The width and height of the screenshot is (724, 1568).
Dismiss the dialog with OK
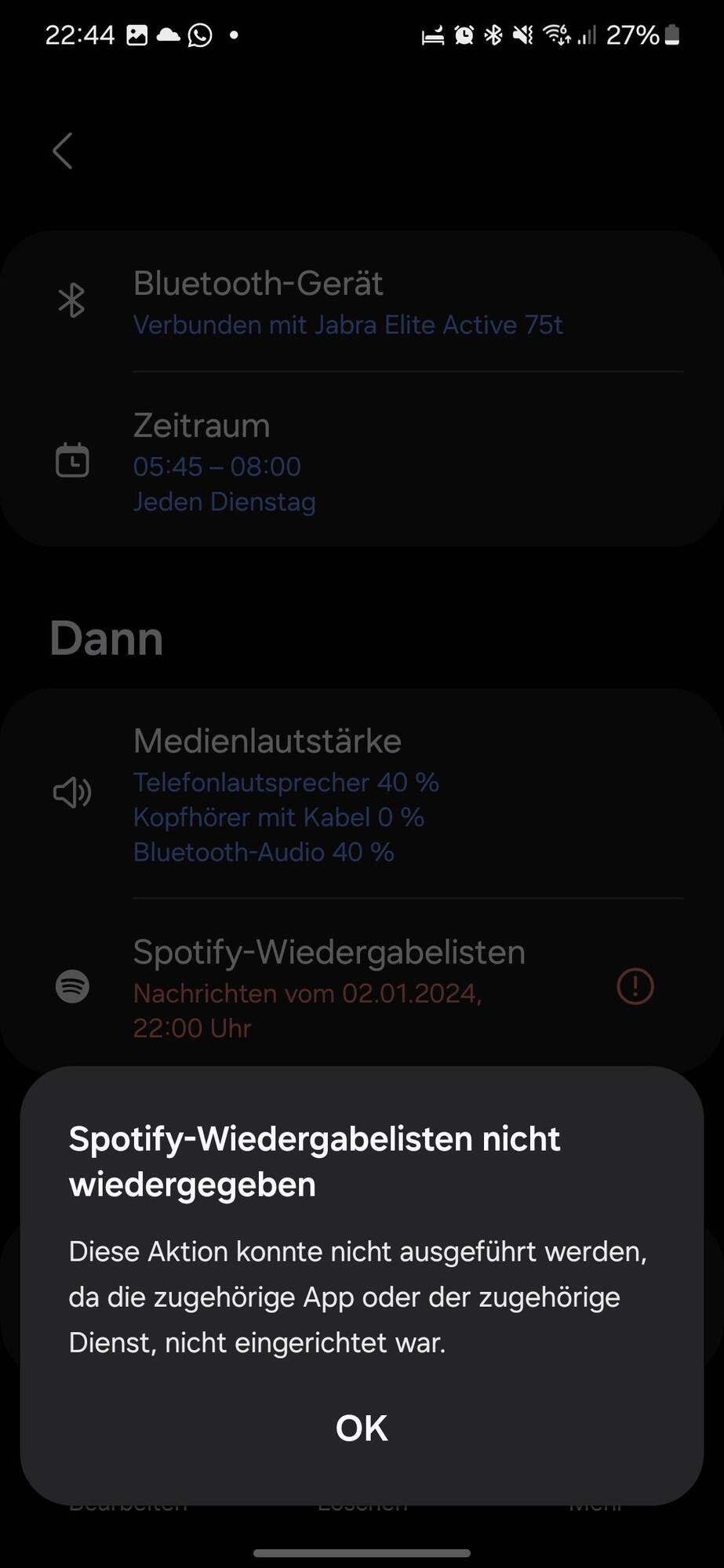(x=362, y=1428)
